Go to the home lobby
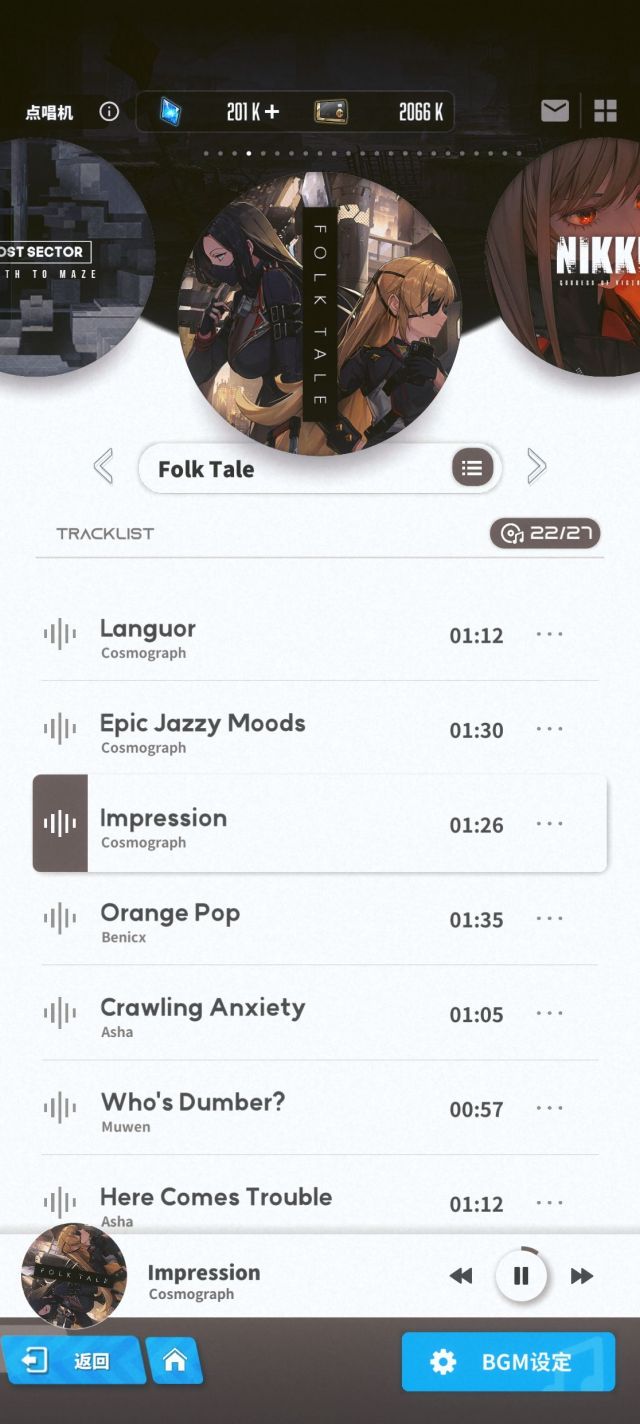 point(175,1360)
